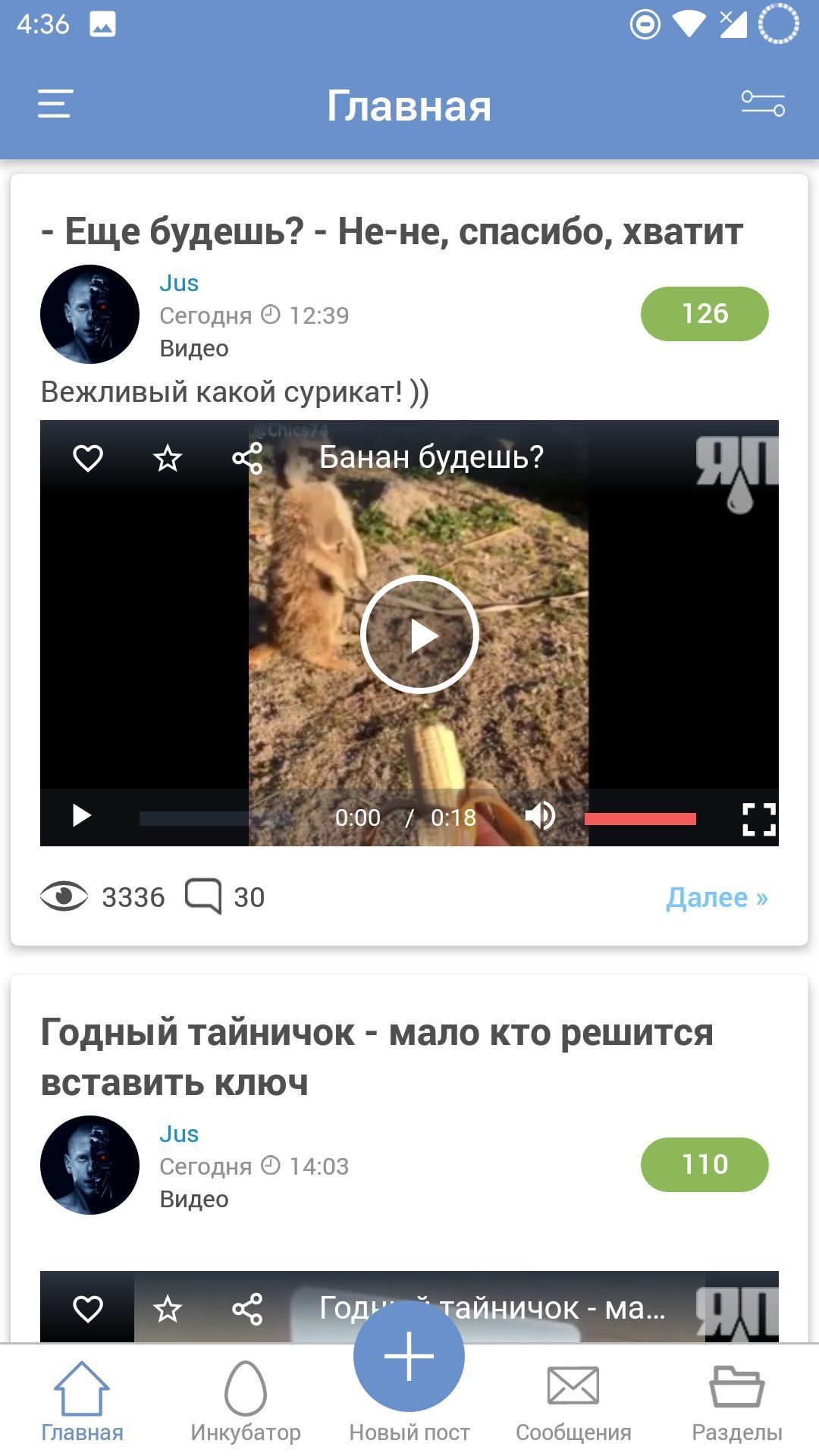The height and width of the screenshot is (1456, 819).
Task: Switch to the Сообщения tab
Action: tap(573, 1402)
